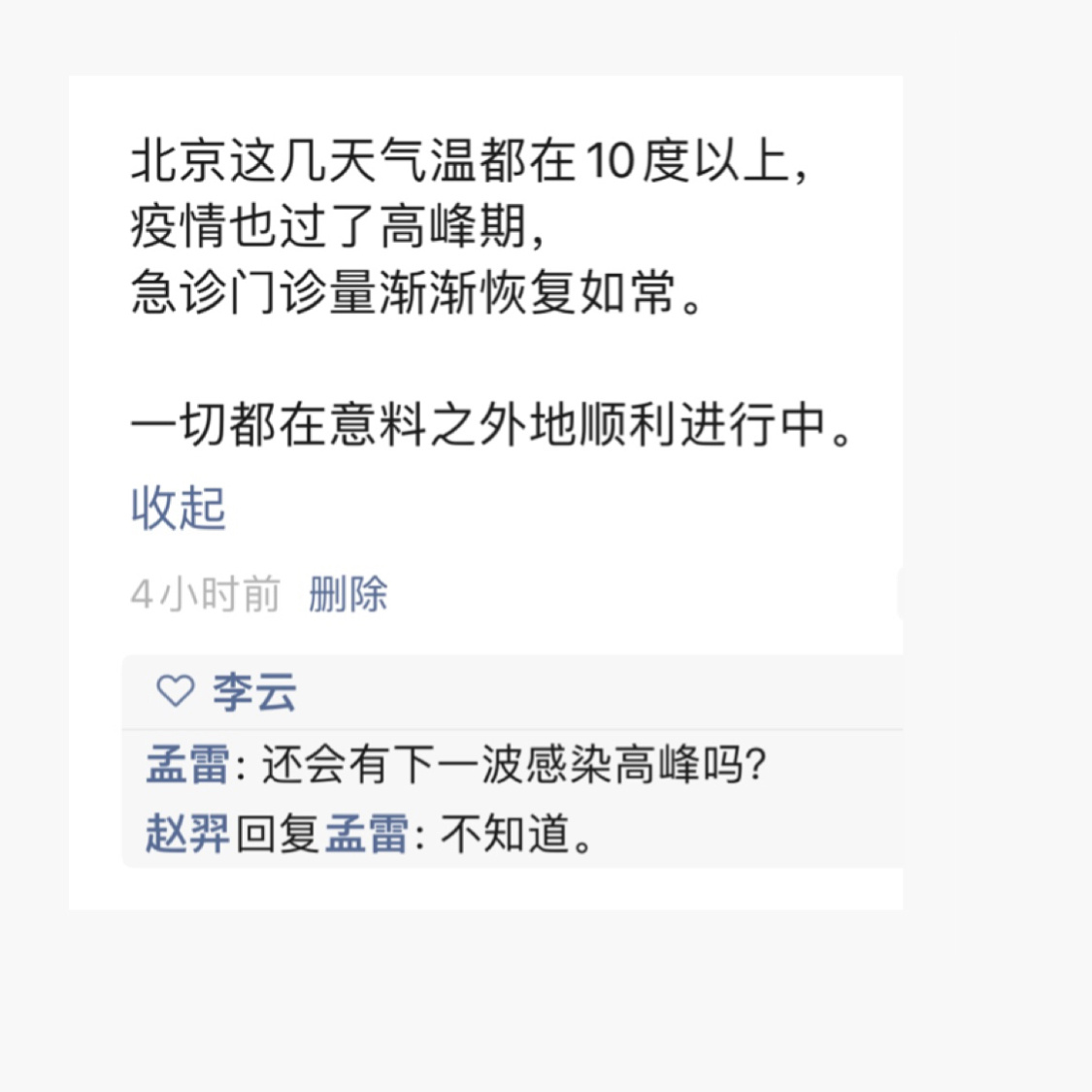
Task: Reply to the comment 还会有下一波感染高峰吗
Action: (x=514, y=765)
